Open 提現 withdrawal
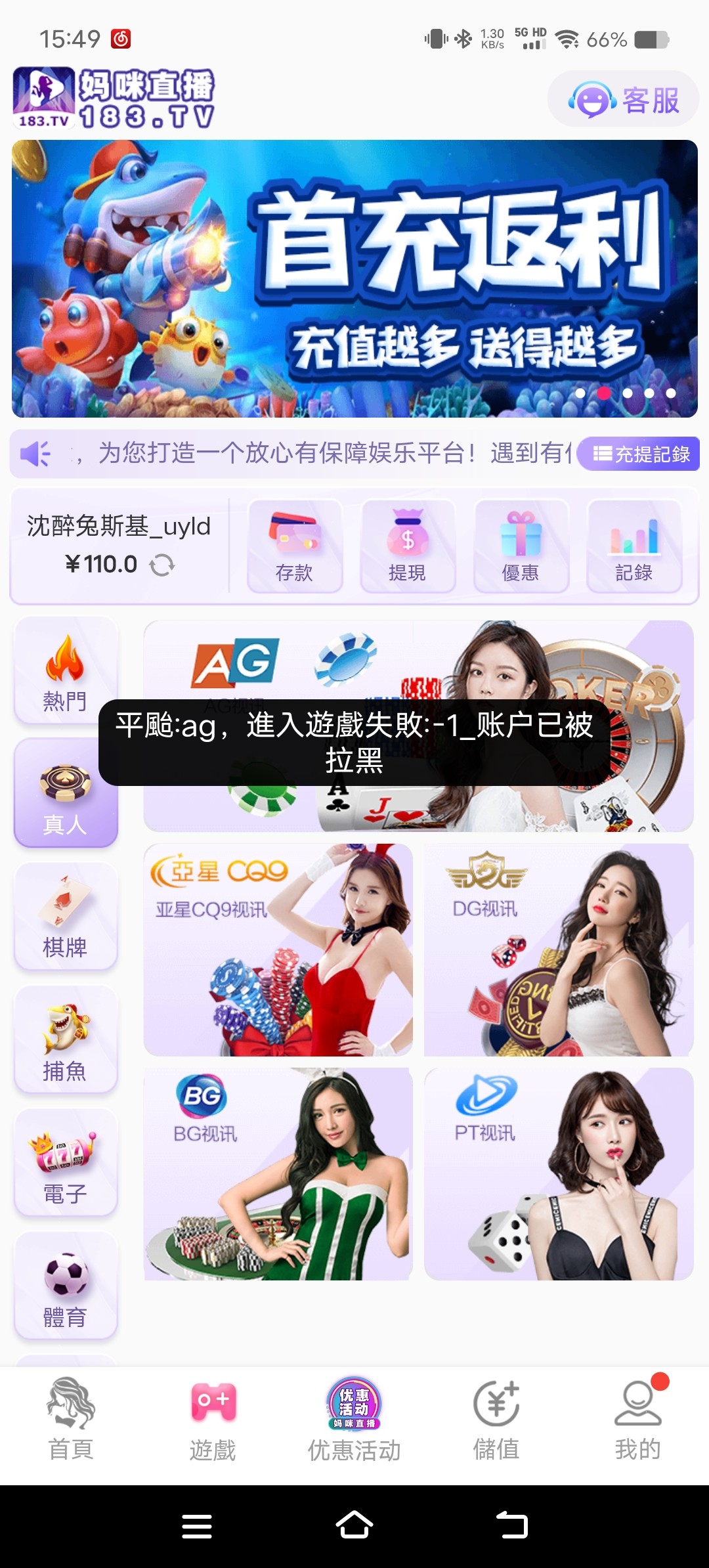This screenshot has height=1568, width=709. coord(407,546)
